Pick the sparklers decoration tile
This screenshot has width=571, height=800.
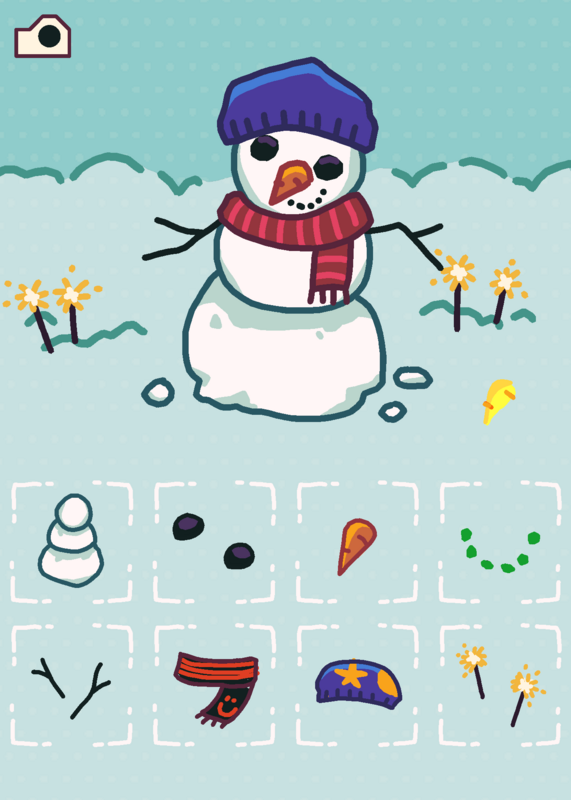pos(500,685)
